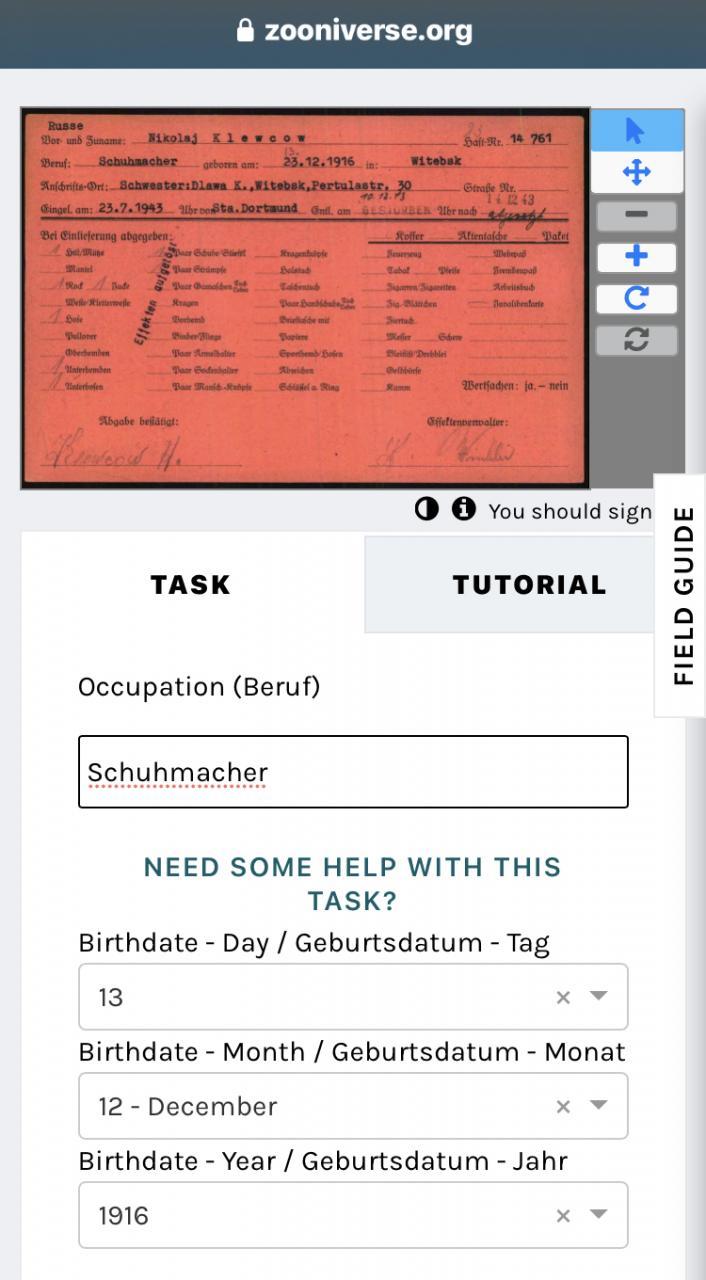This screenshot has width=706, height=1280.
Task: Open the subject info icon
Action: (463, 509)
